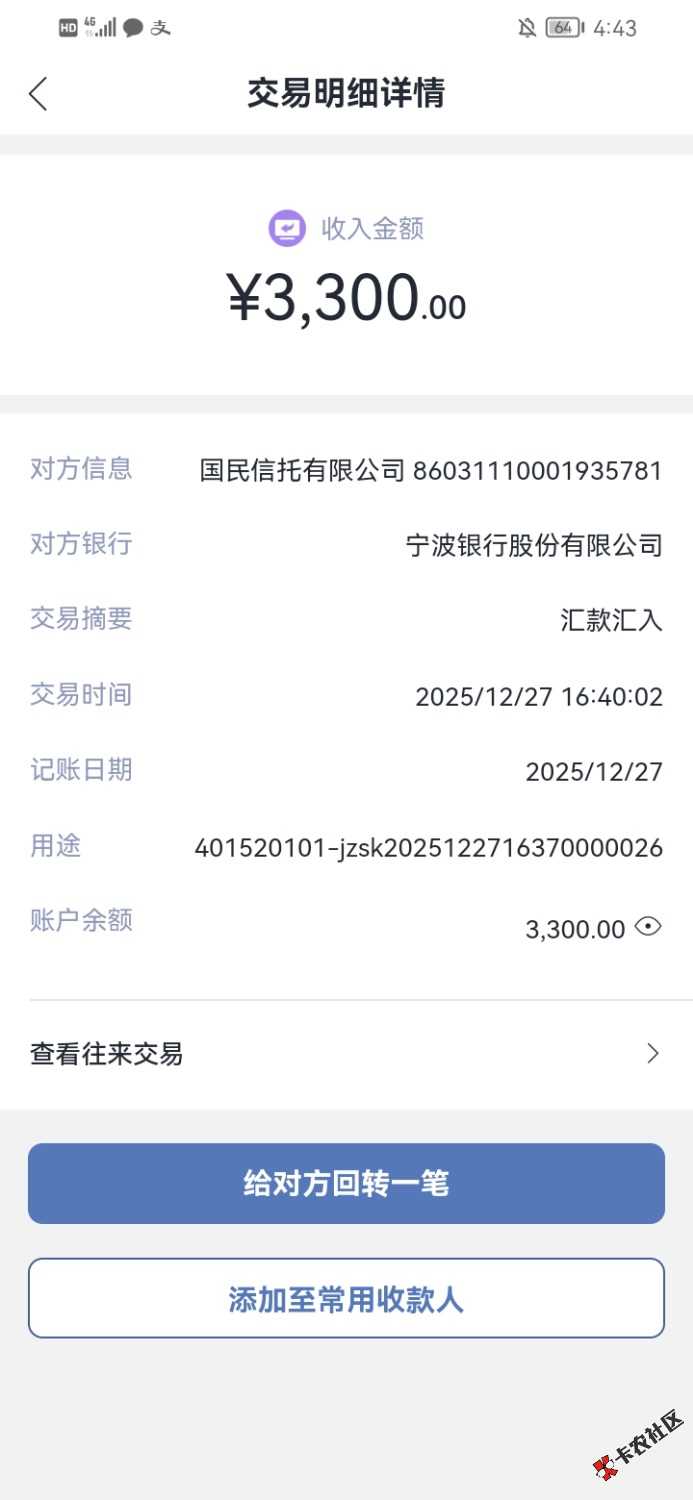Screen dimensions: 693x1500
Task: Tap 给对方回转一笔 button
Action: click(346, 1183)
